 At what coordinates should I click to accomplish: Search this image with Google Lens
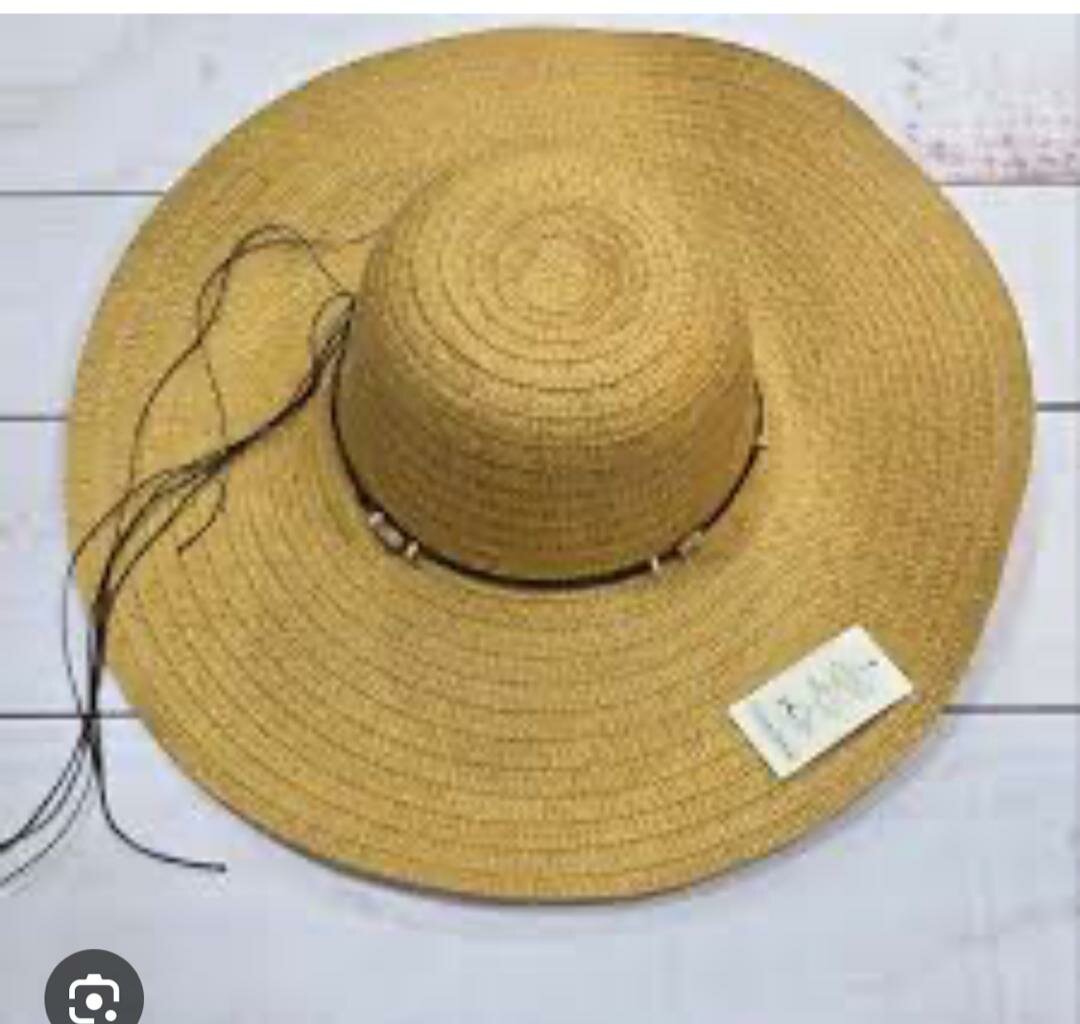(x=93, y=993)
